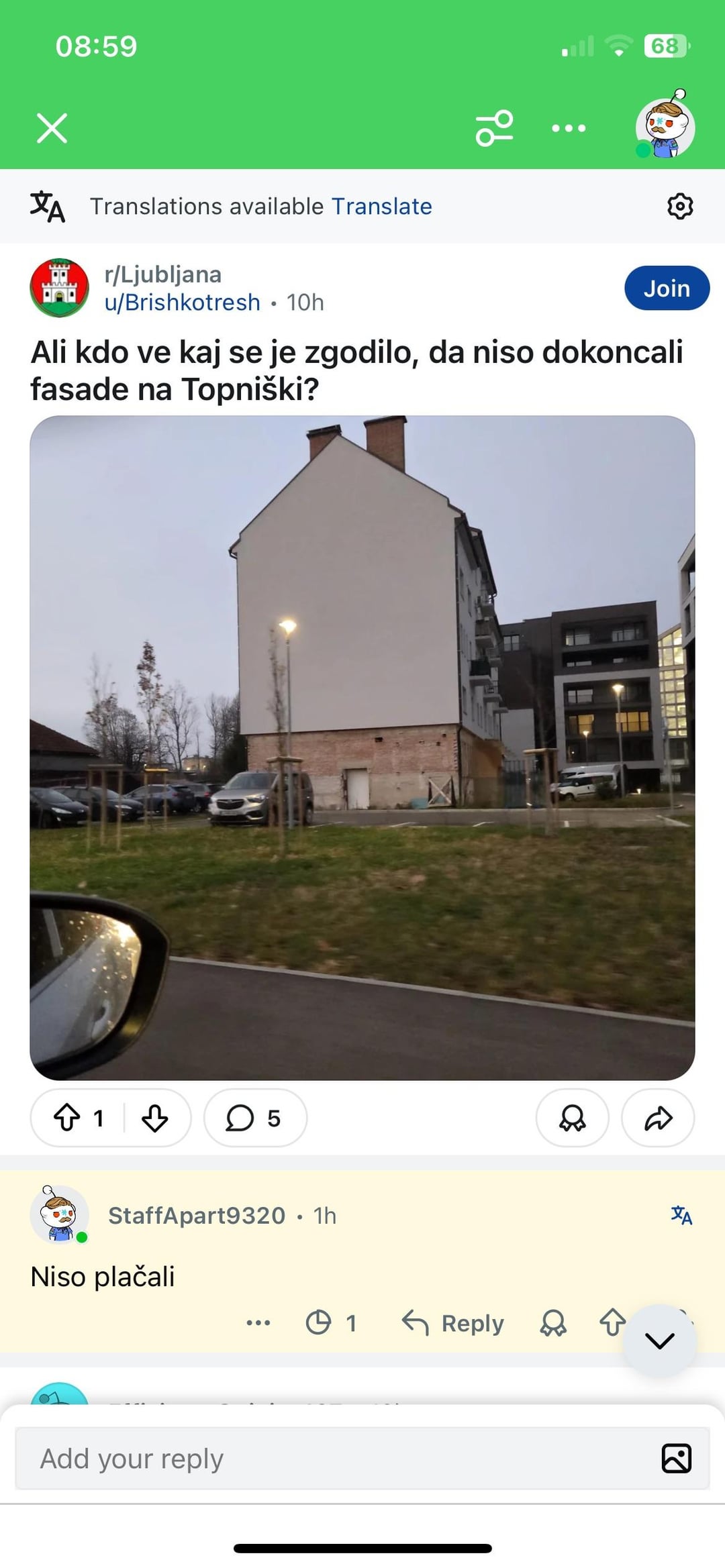This screenshot has width=725, height=1568.
Task: Upvote the post
Action: point(67,1118)
